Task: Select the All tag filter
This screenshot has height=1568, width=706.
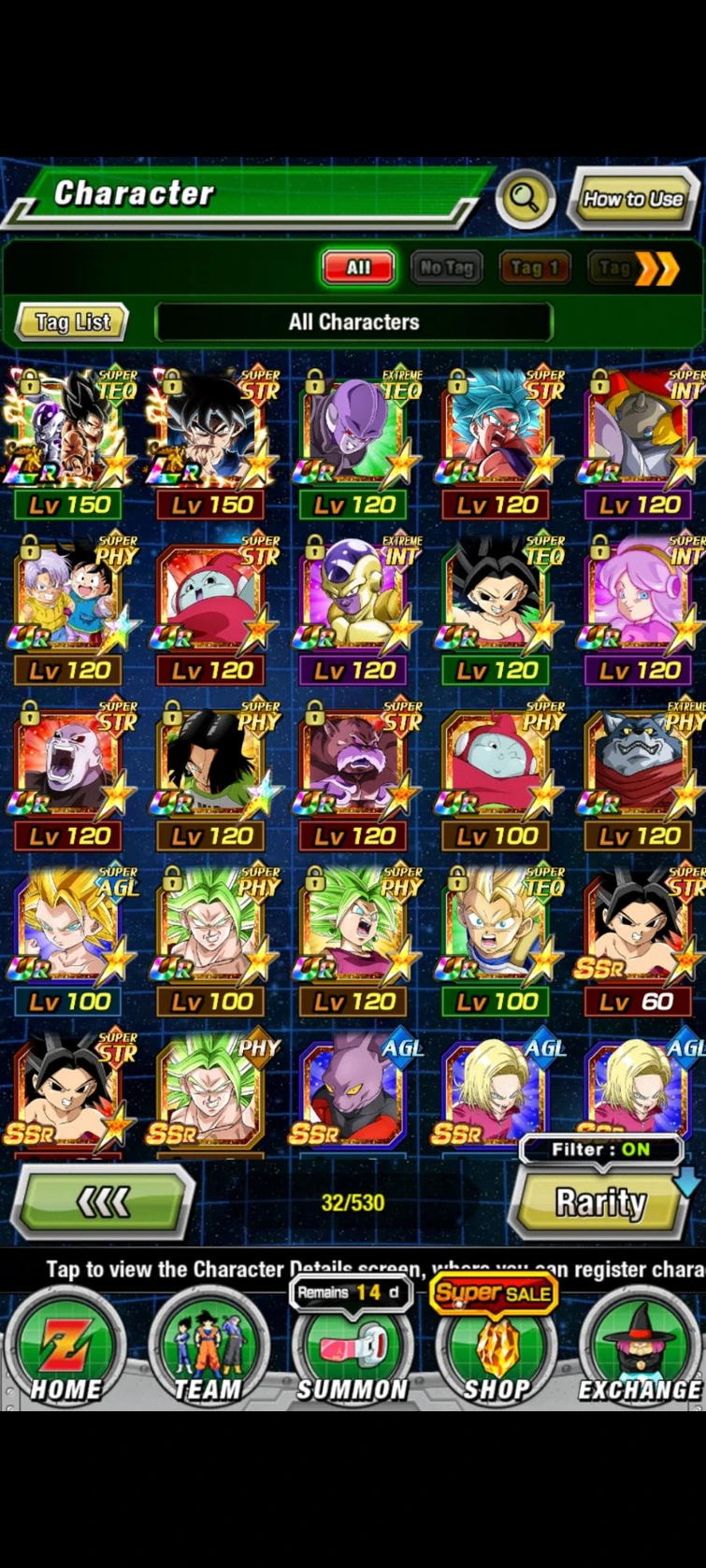Action: click(358, 267)
